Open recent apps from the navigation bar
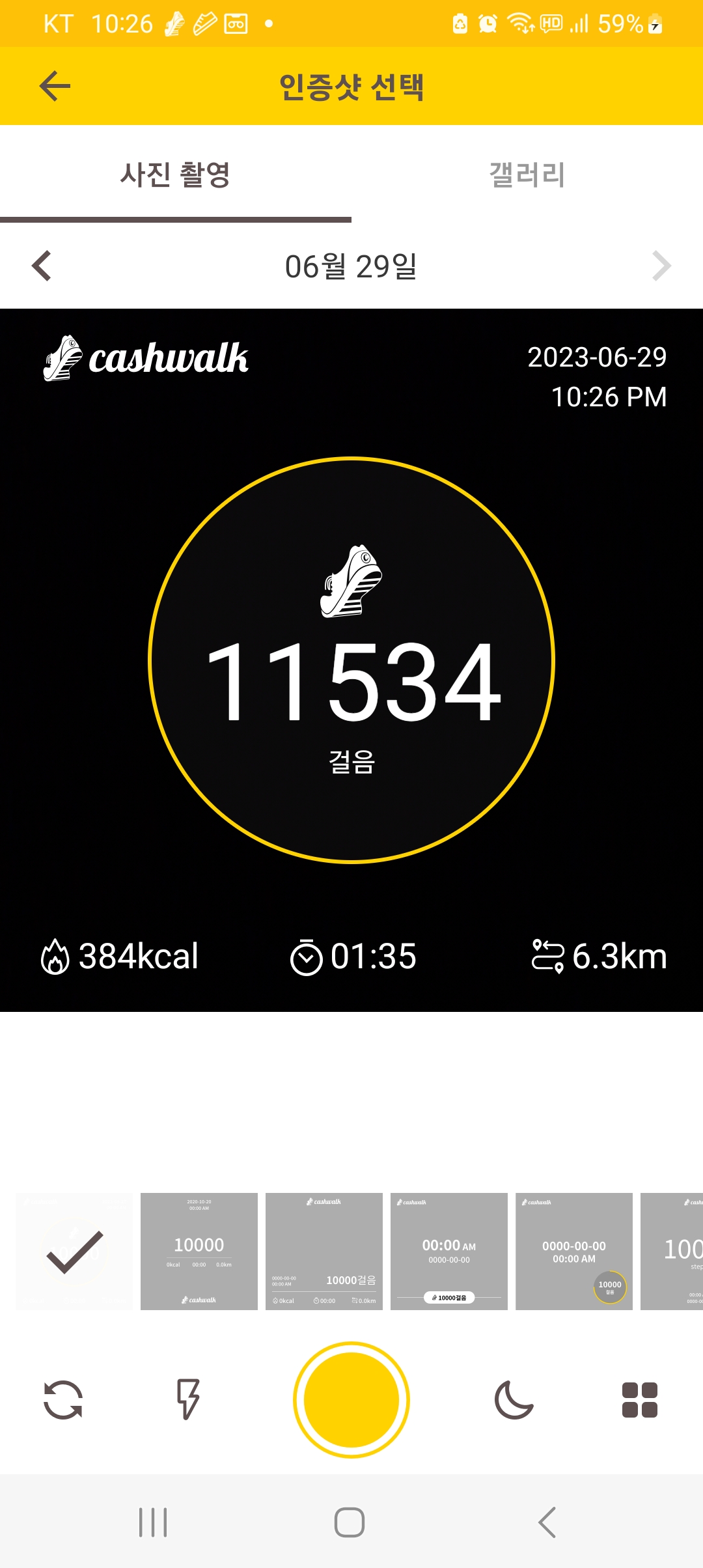Viewport: 703px width, 1568px height. click(x=153, y=1522)
